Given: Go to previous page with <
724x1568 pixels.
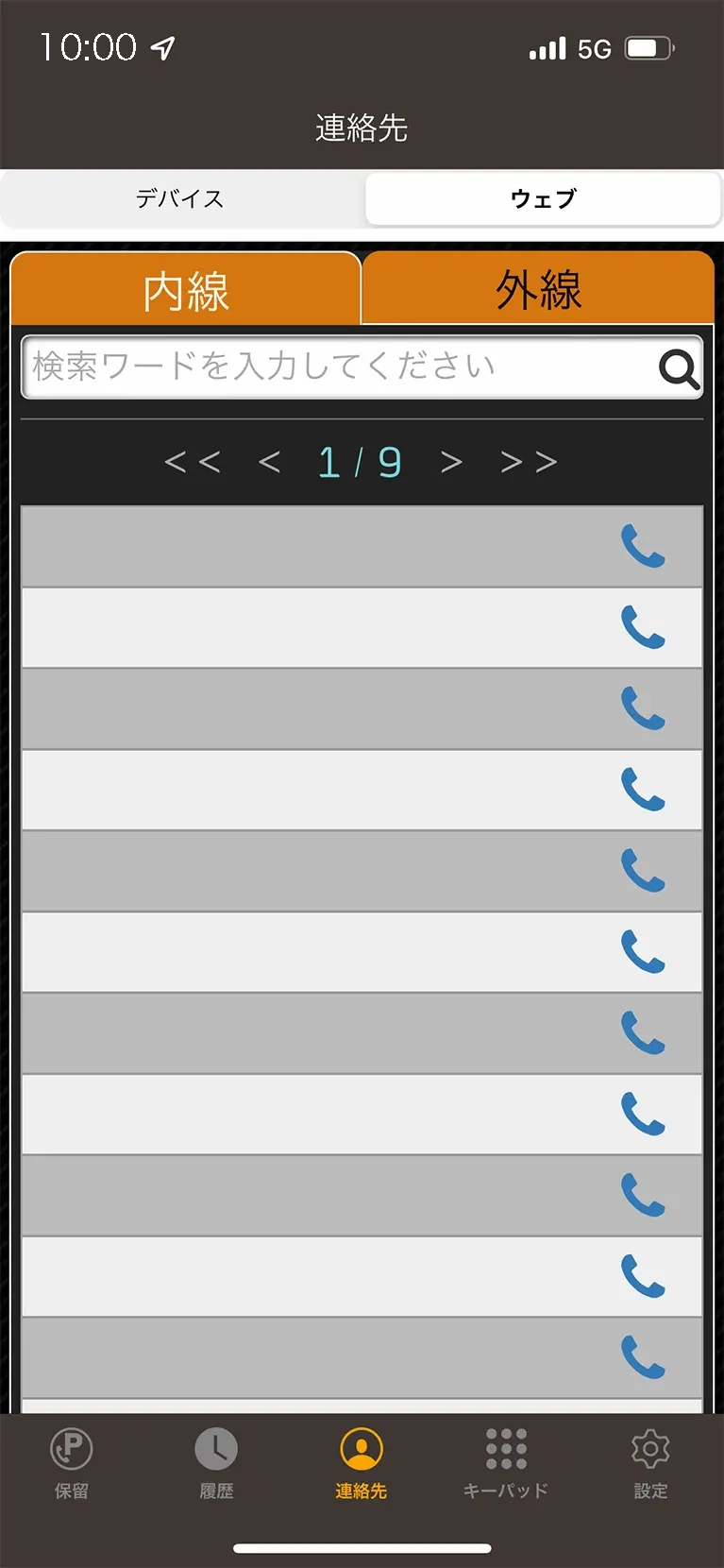Looking at the screenshot, I should coord(270,462).
